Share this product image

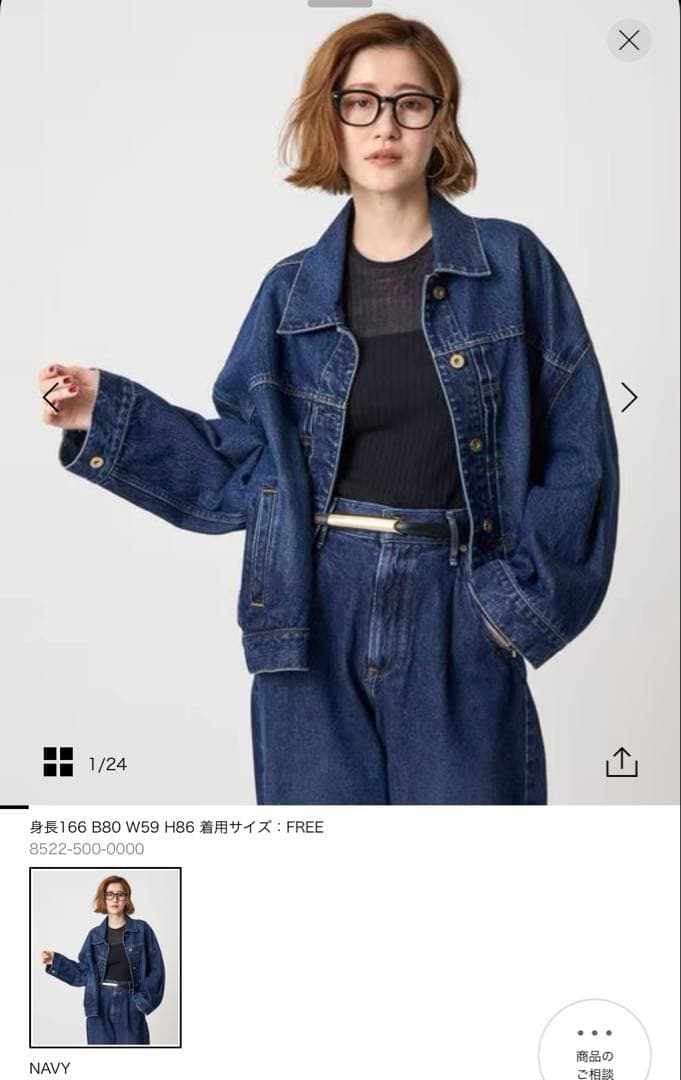[x=621, y=762]
